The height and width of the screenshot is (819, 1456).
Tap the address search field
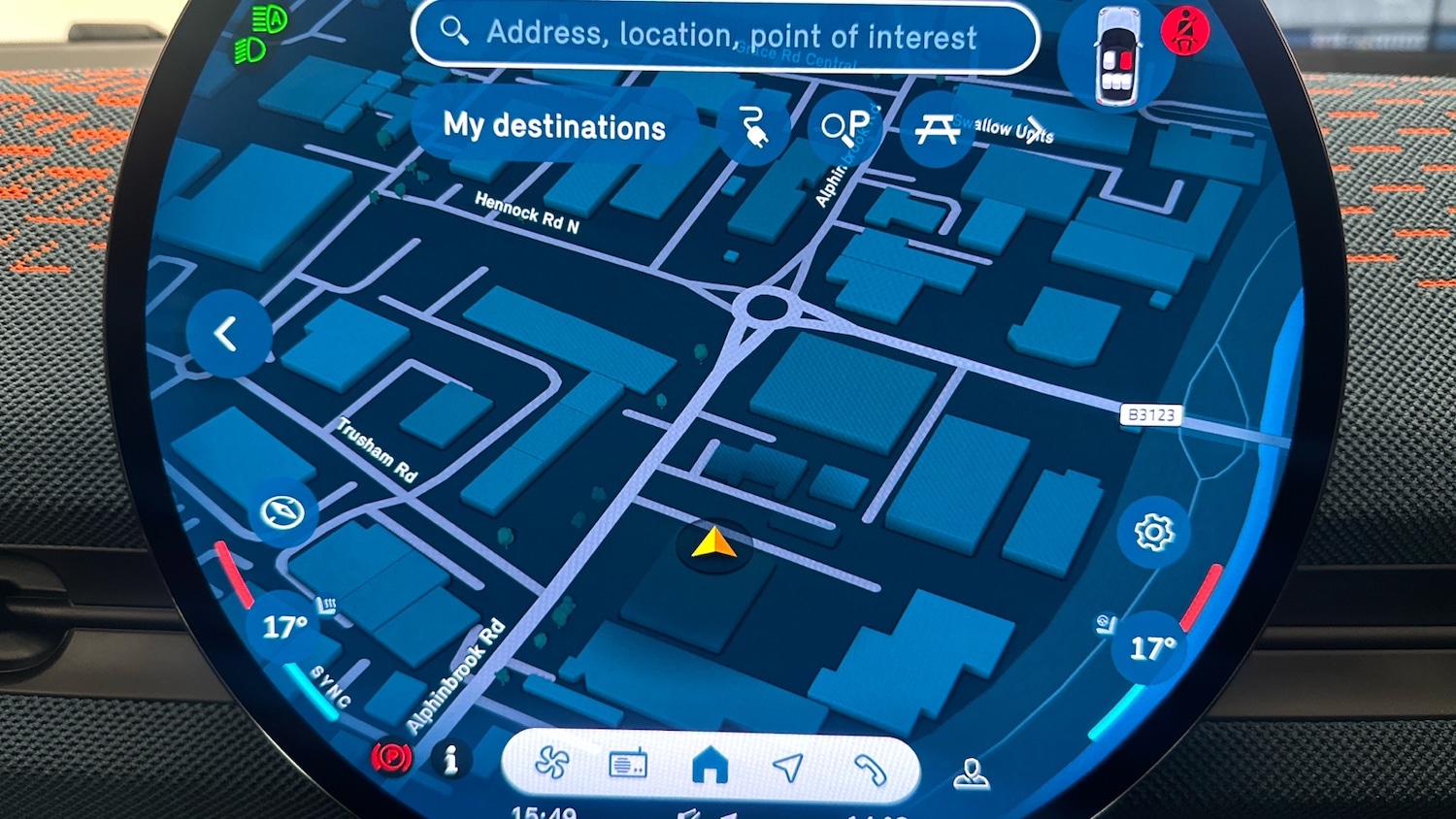(726, 37)
